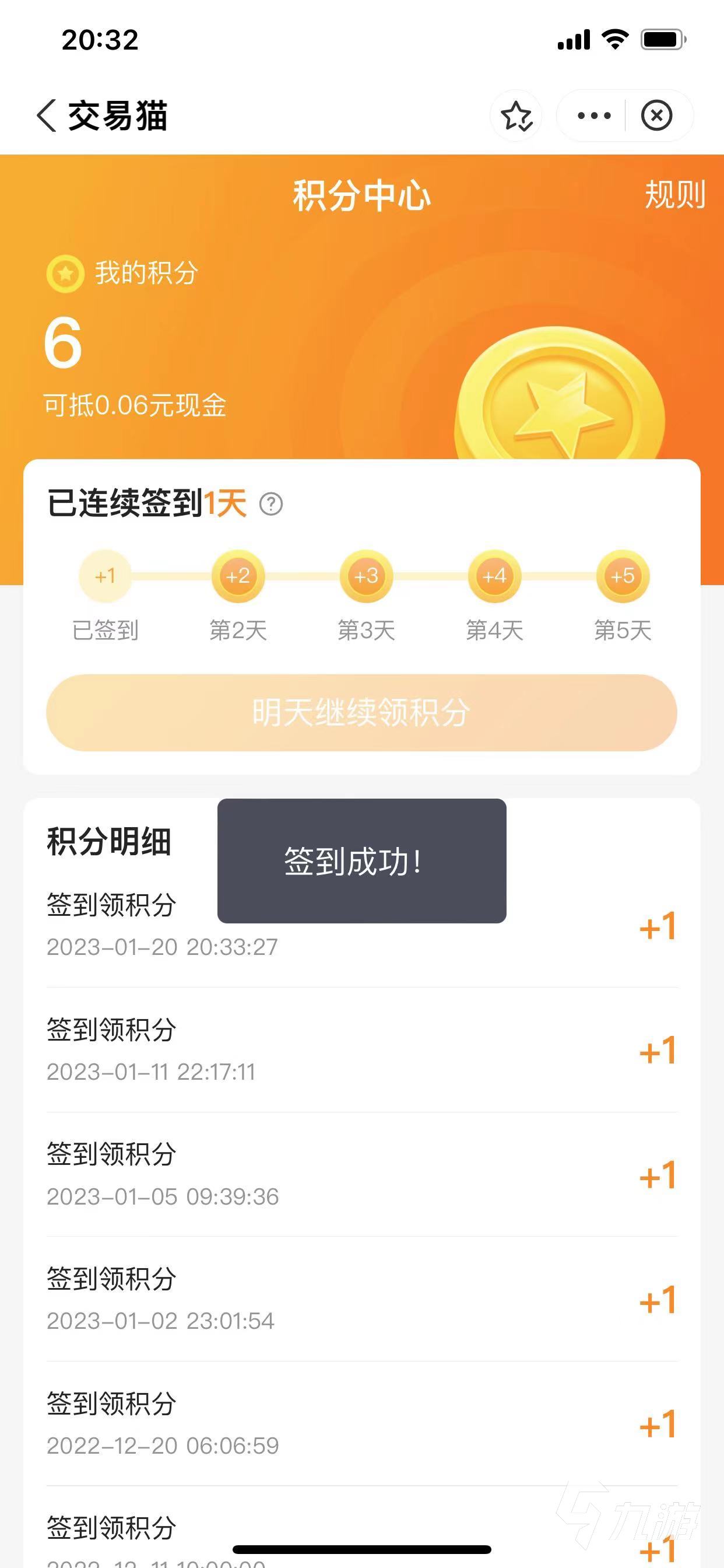Close the mini program

[x=656, y=116]
